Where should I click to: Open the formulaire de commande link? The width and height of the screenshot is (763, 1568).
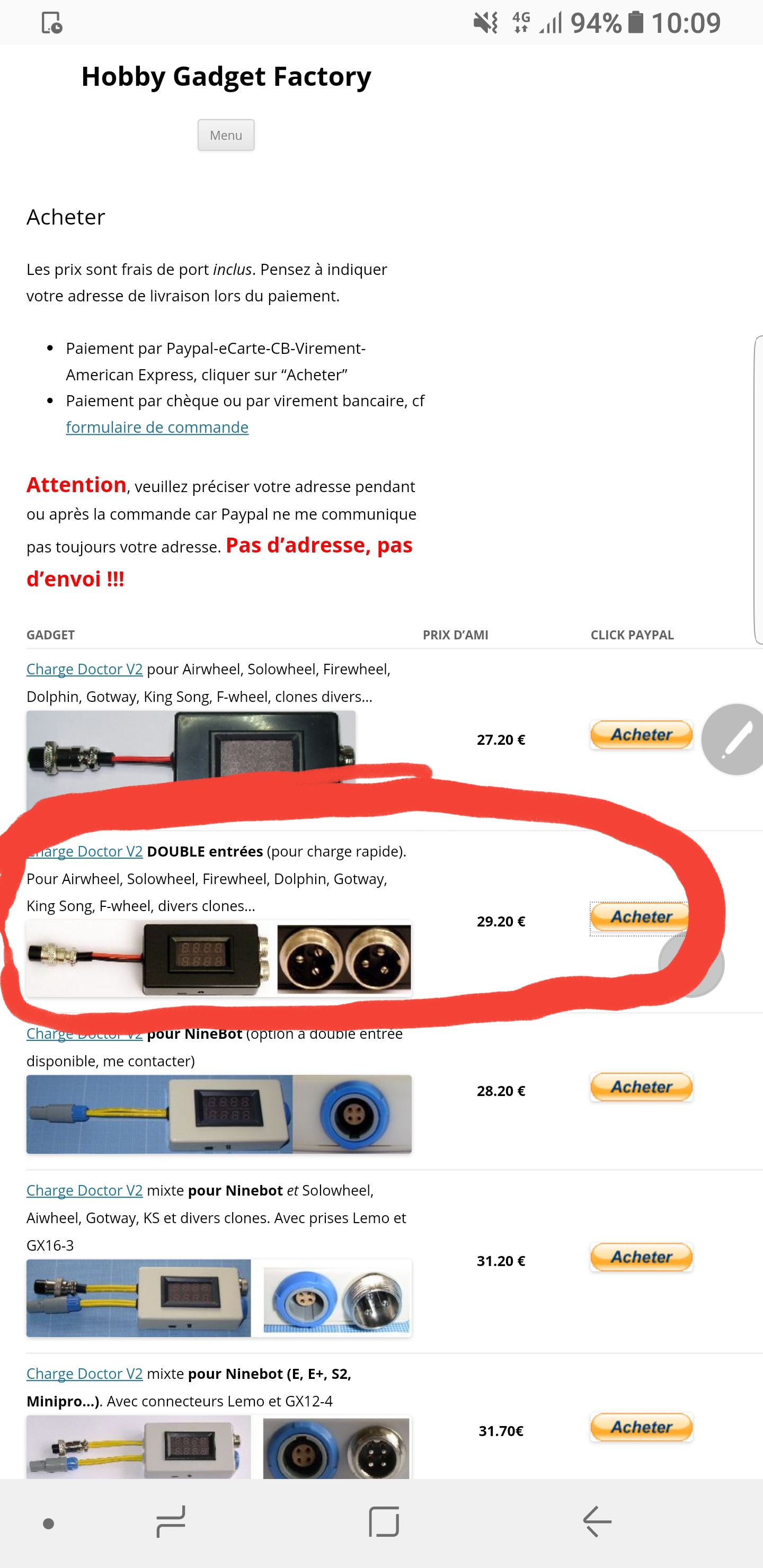(x=157, y=427)
